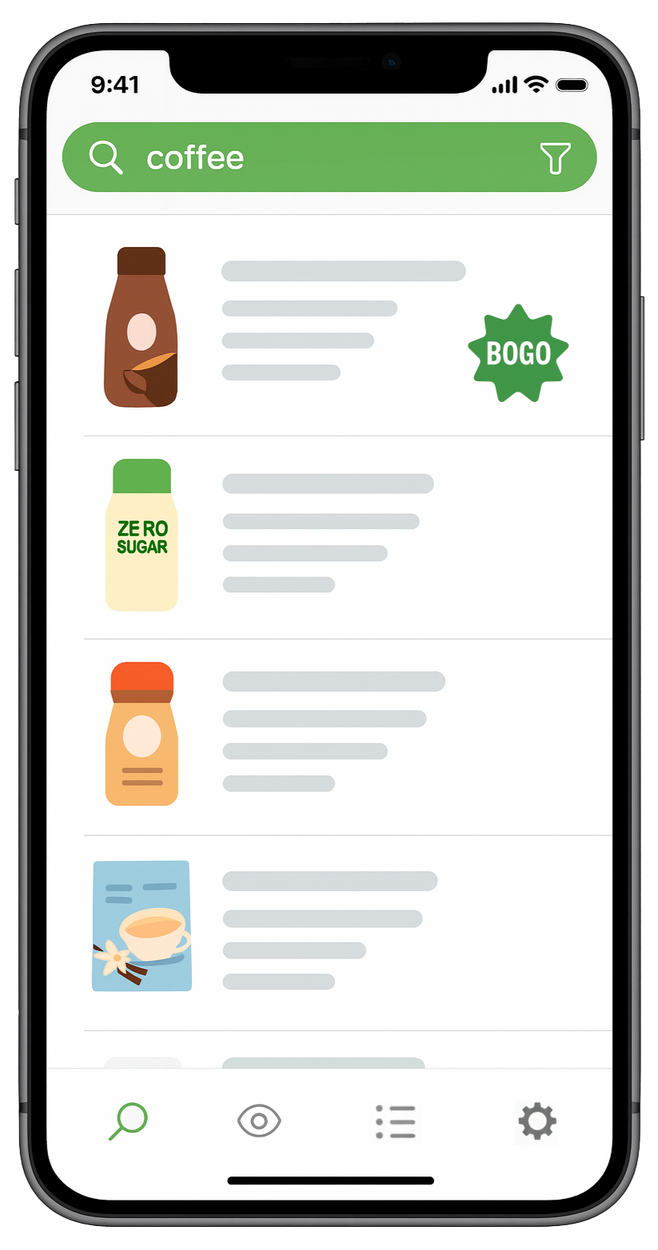Open the filter funnel icon

(555, 158)
